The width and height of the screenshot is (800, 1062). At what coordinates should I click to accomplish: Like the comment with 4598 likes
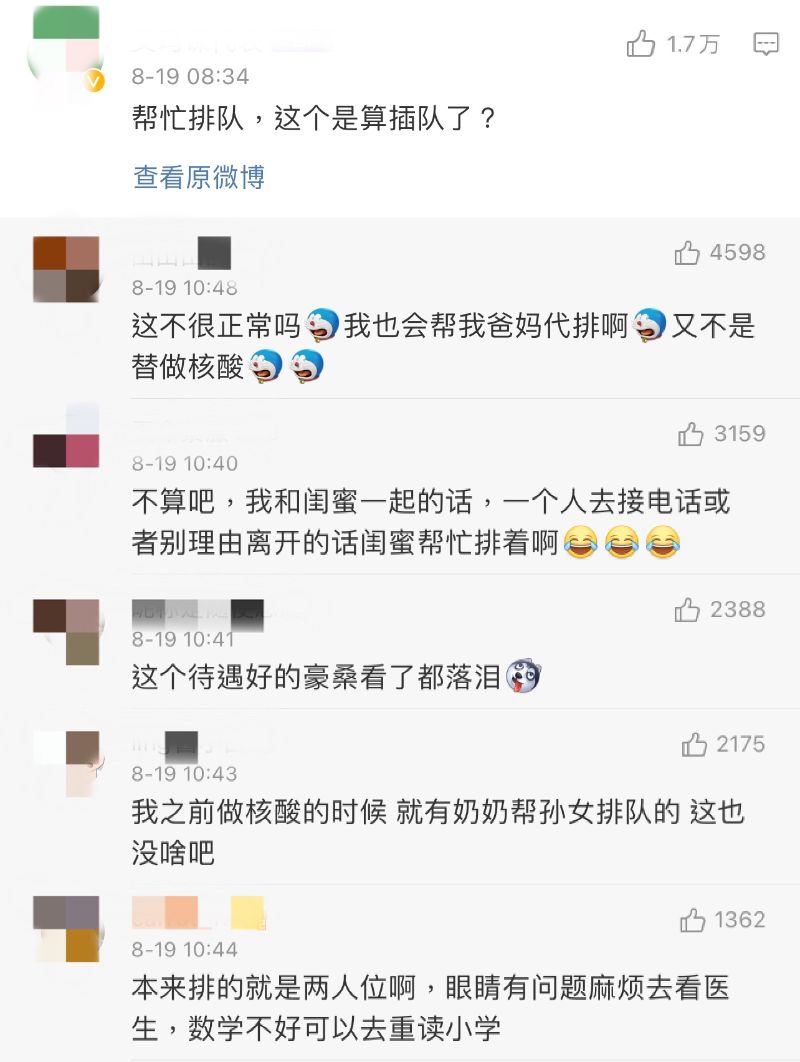(x=687, y=253)
